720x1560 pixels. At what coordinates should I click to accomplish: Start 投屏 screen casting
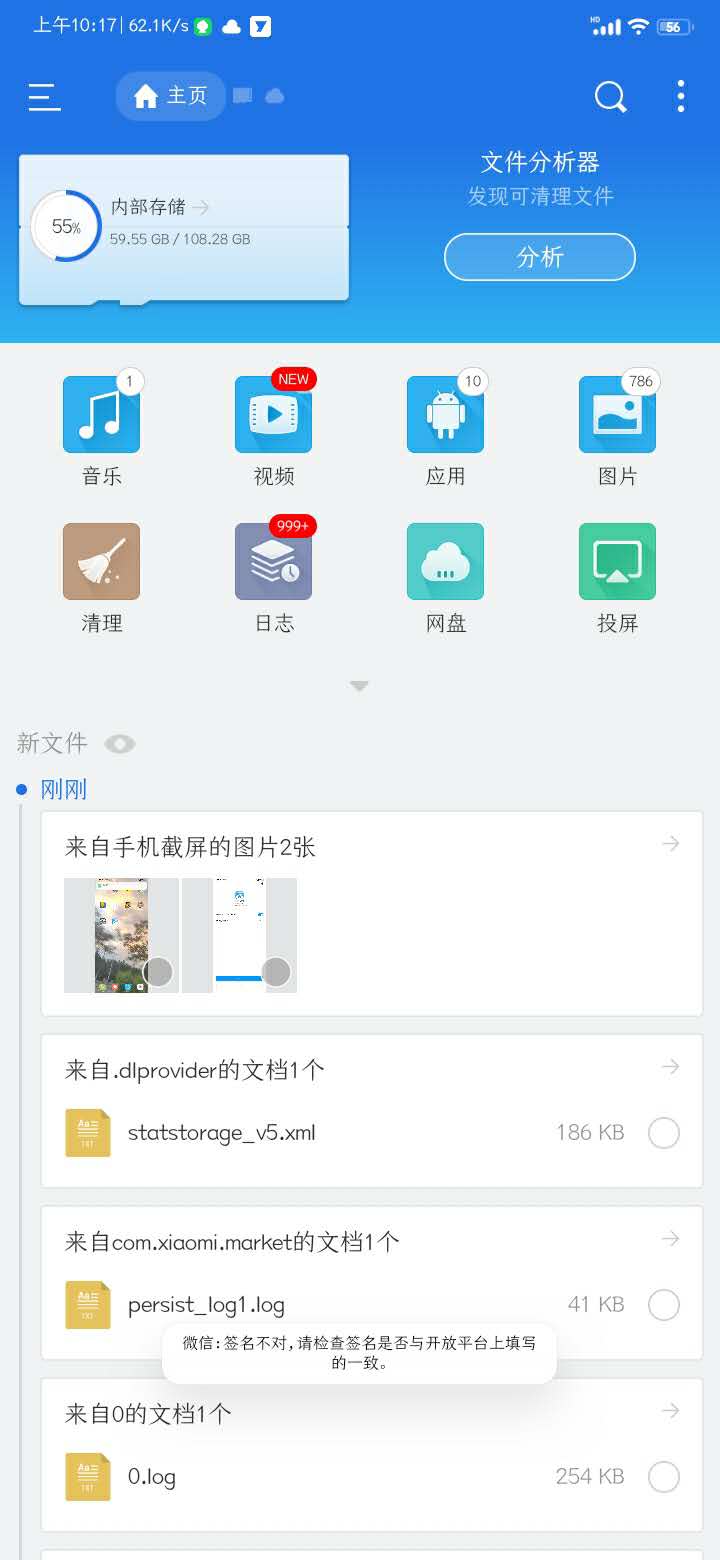pos(618,578)
